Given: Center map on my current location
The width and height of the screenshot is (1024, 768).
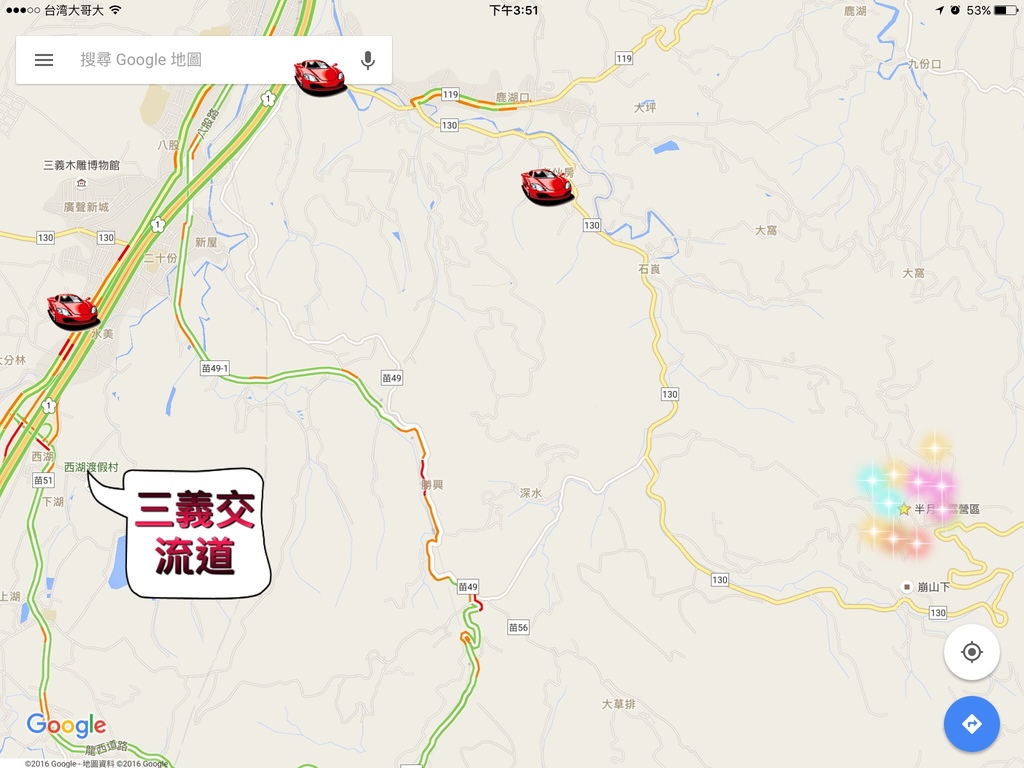Looking at the screenshot, I should (971, 652).
